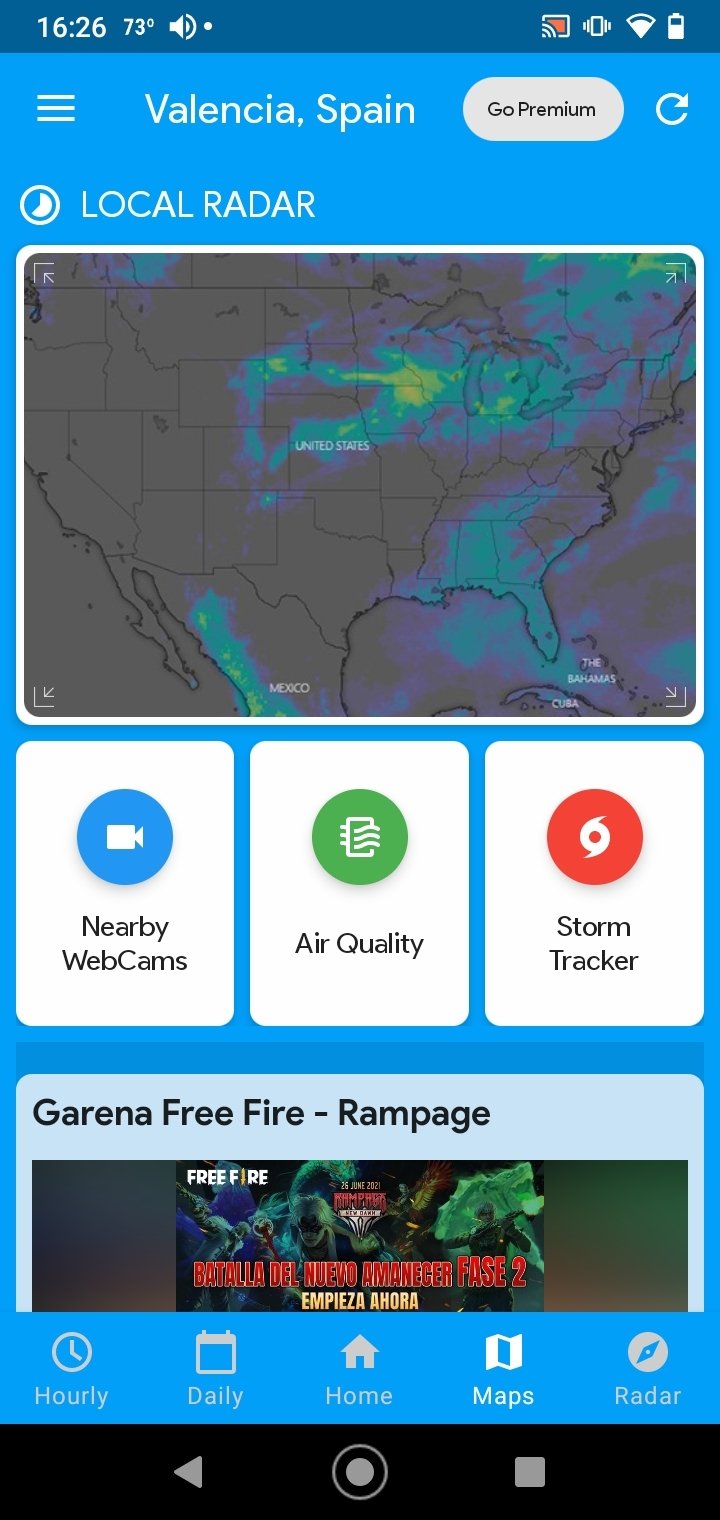Open the Air Quality card

click(x=359, y=883)
